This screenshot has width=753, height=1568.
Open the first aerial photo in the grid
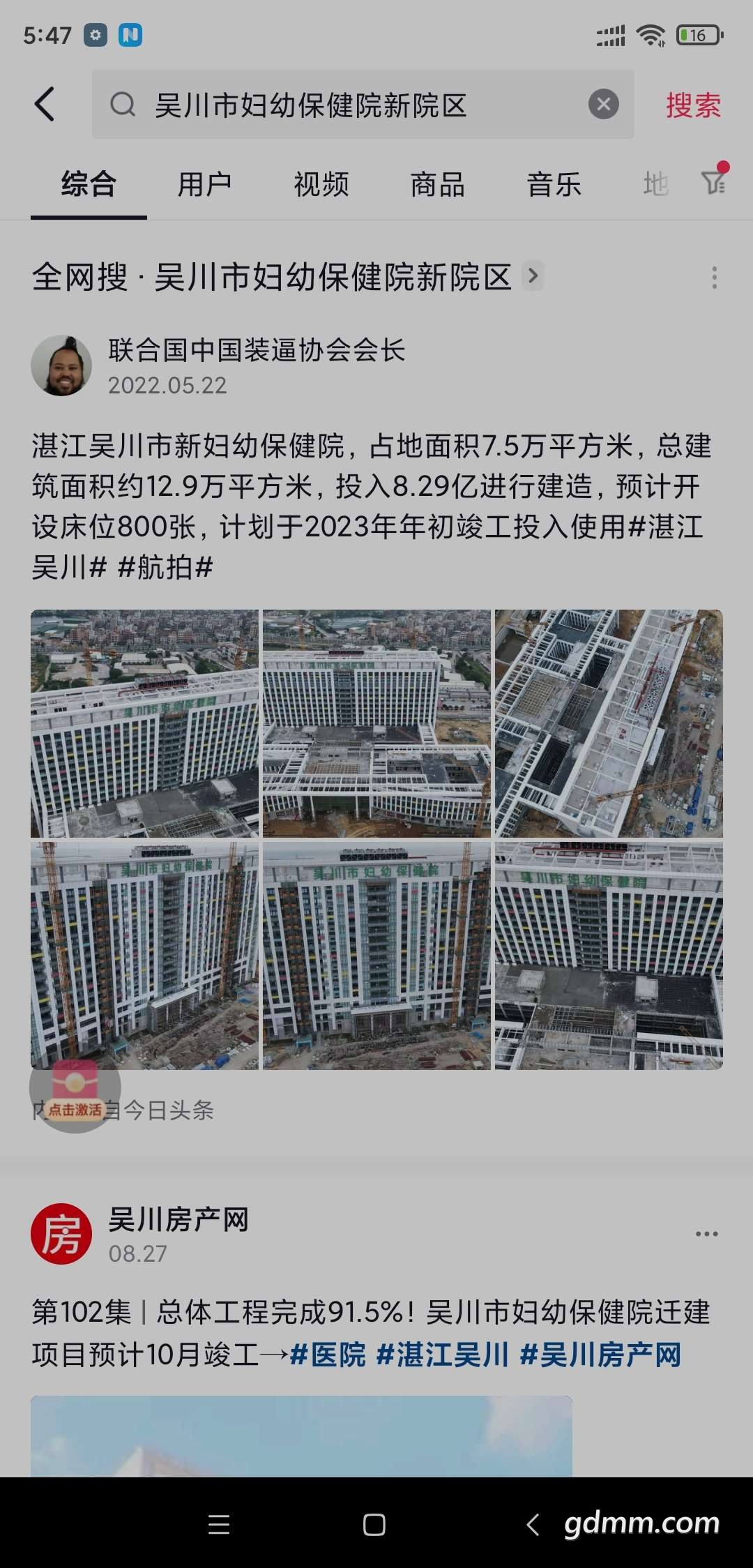(x=144, y=723)
